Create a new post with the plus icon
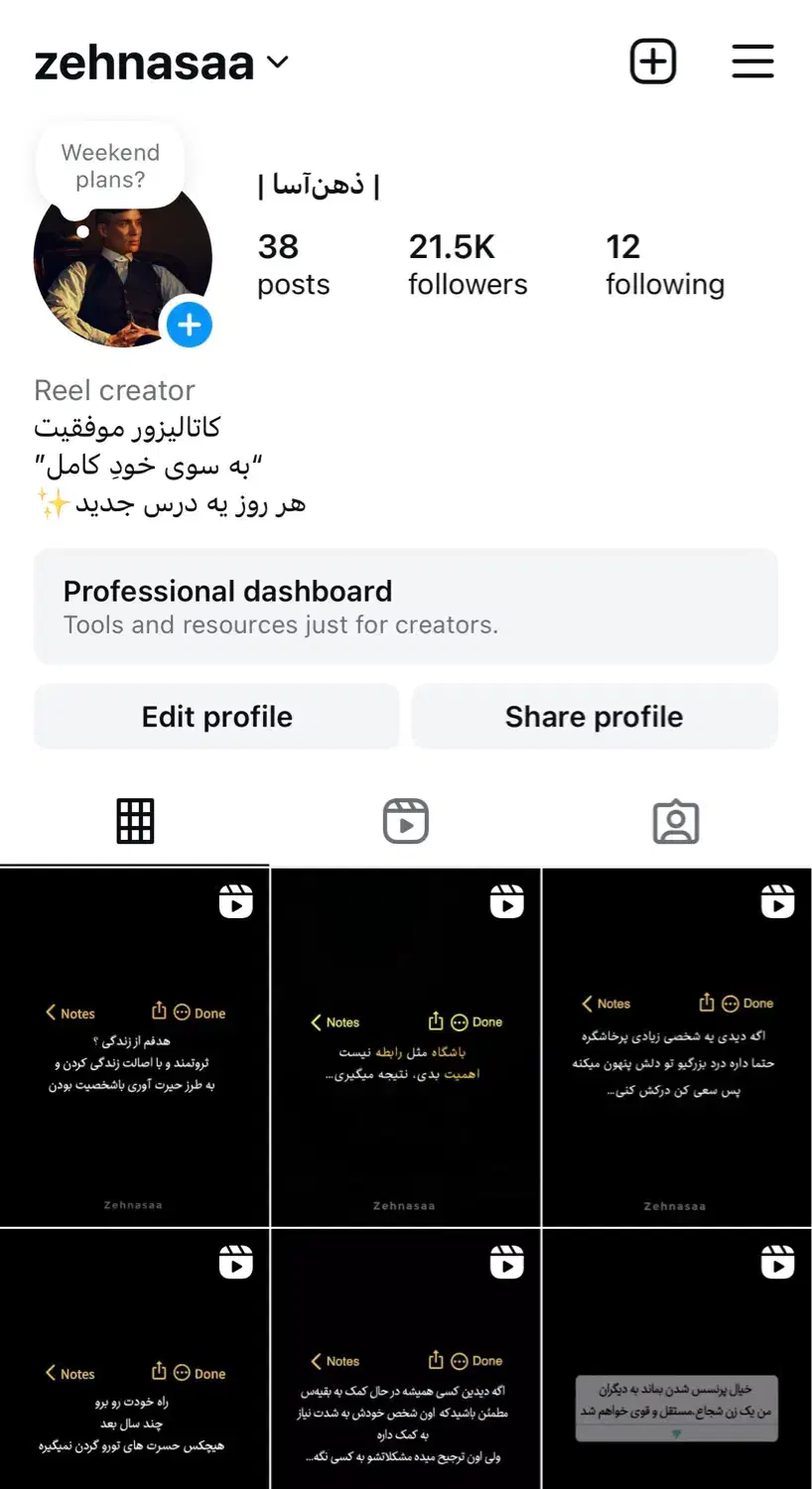The image size is (812, 1489). pos(653,62)
